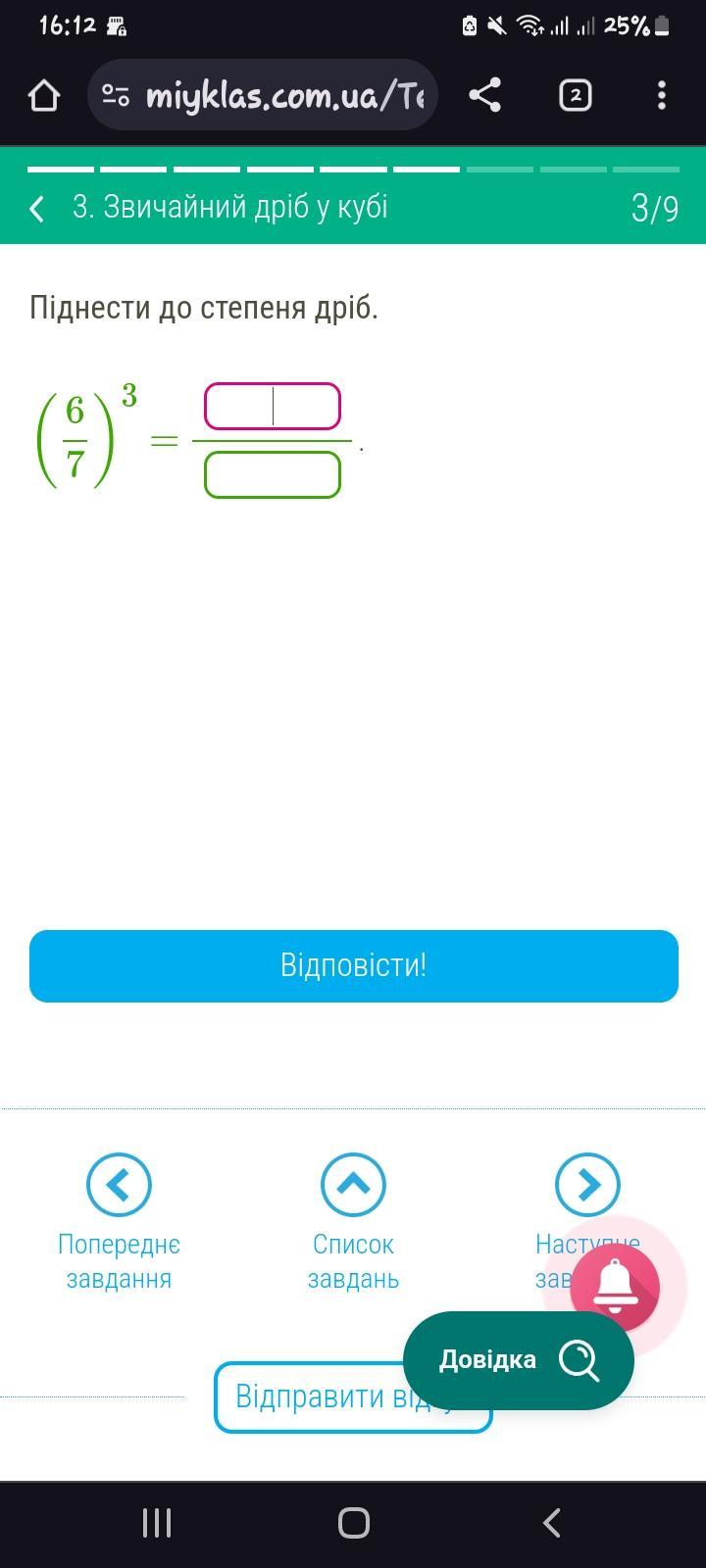Tap the miyklas.com.ua address bar
Image resolution: width=706 pixels, height=1568 pixels.
(263, 95)
